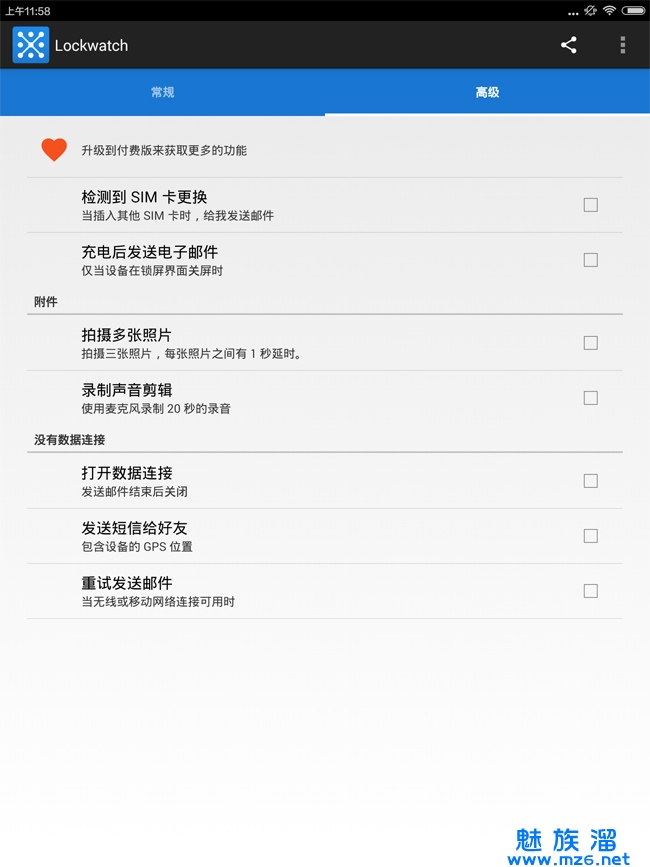Check 发送短信给好友

point(590,536)
